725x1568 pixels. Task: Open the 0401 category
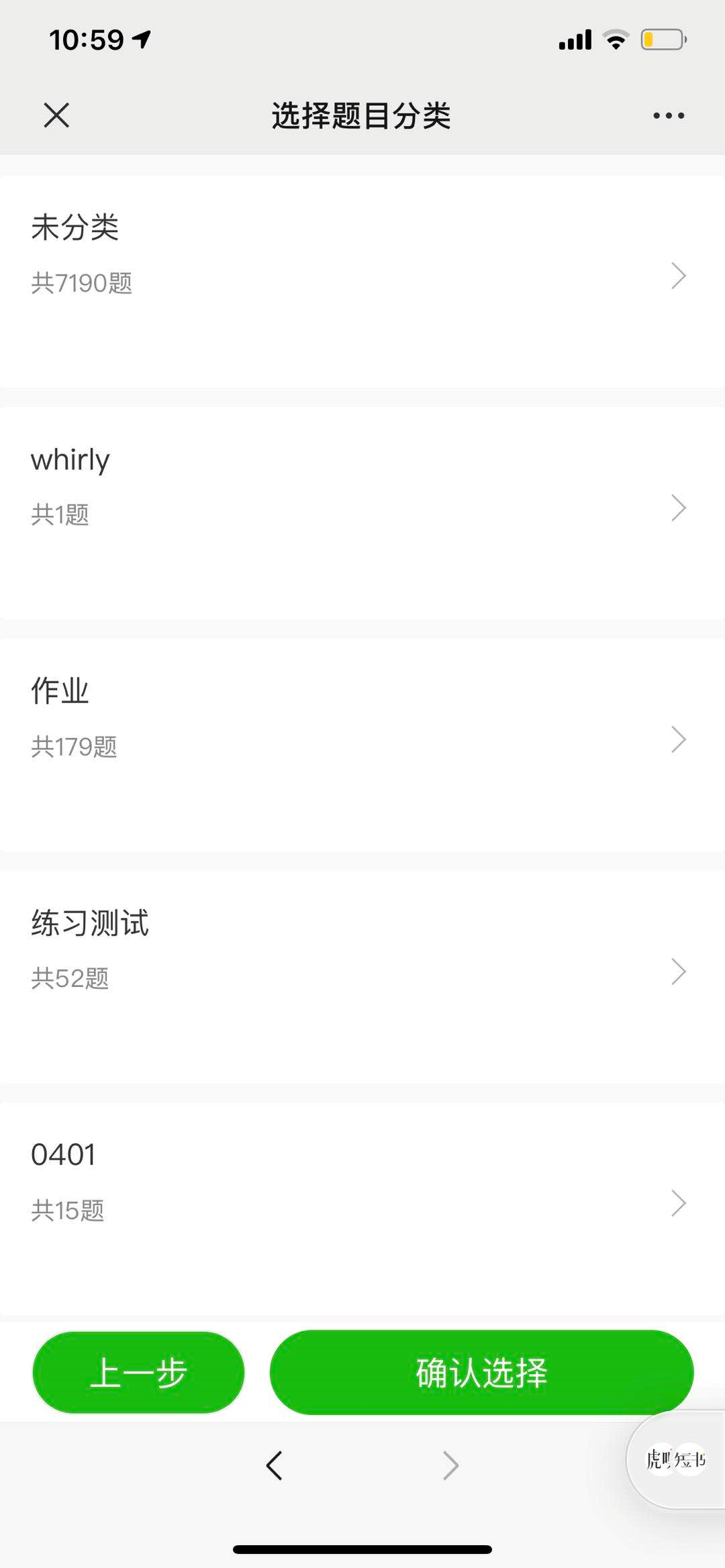[362, 1208]
